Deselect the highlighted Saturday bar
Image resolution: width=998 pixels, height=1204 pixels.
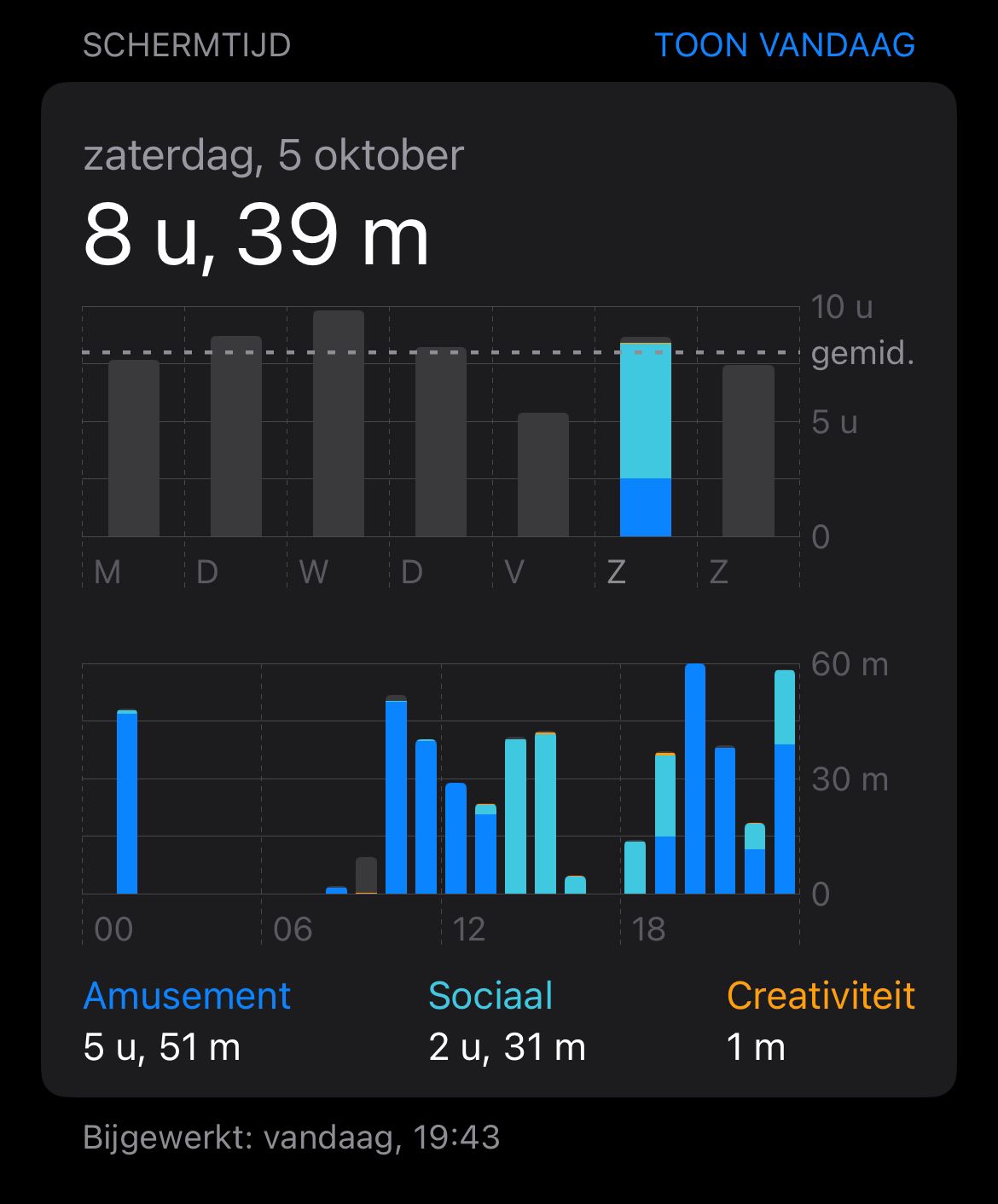click(646, 438)
